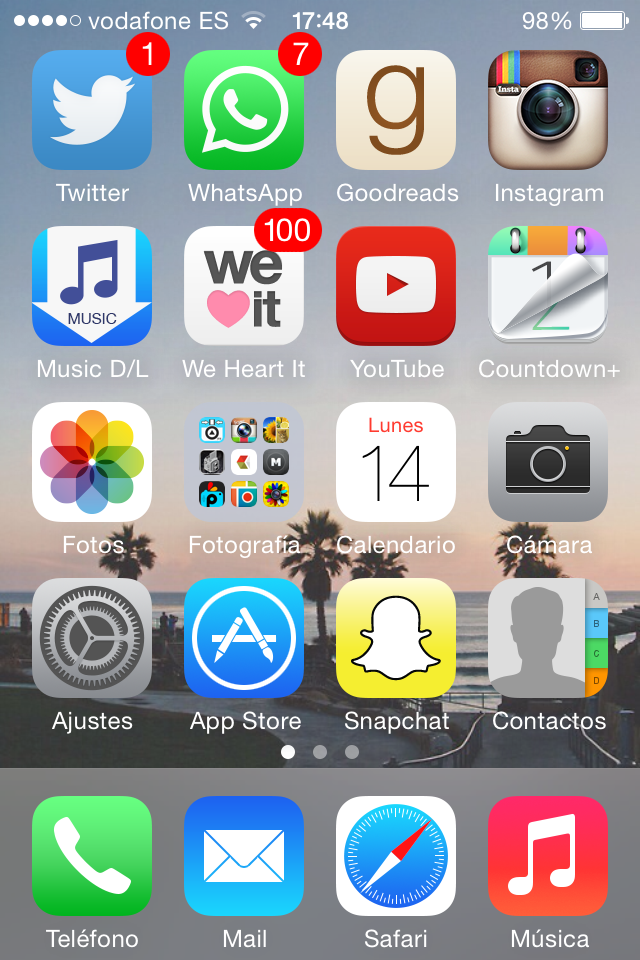Open the Music D/L app
Screen dimensions: 640x960
92,286
